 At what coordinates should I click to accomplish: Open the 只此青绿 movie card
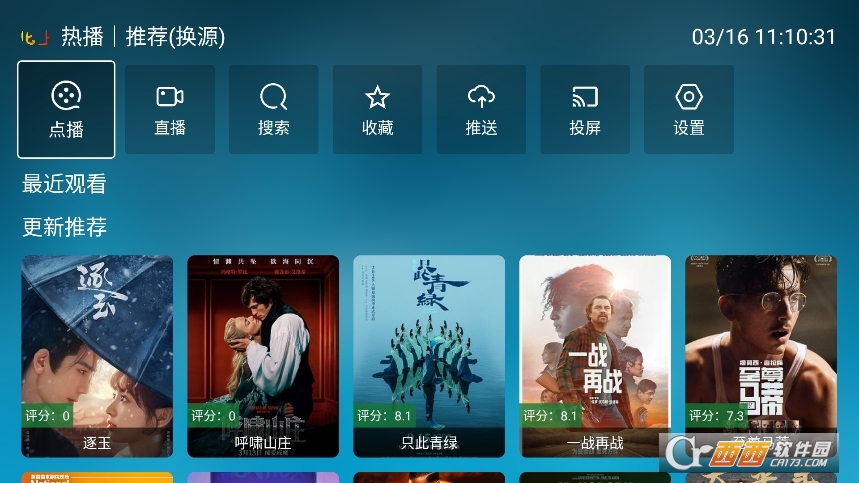pos(429,355)
